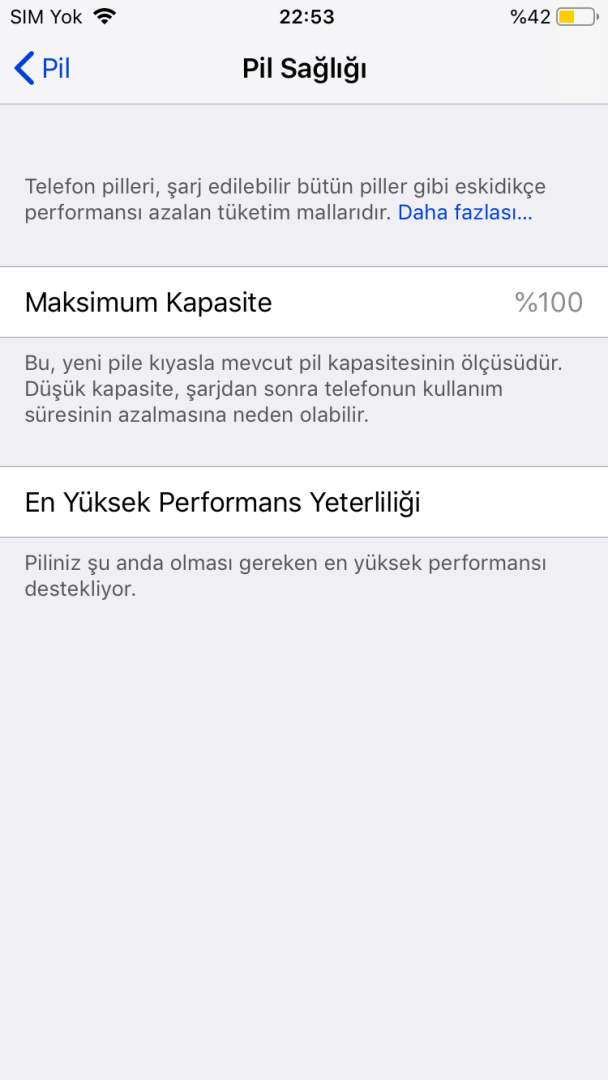This screenshot has height=1080, width=608.
Task: Open the Daha fazlası link
Action: pyautogui.click(x=465, y=212)
